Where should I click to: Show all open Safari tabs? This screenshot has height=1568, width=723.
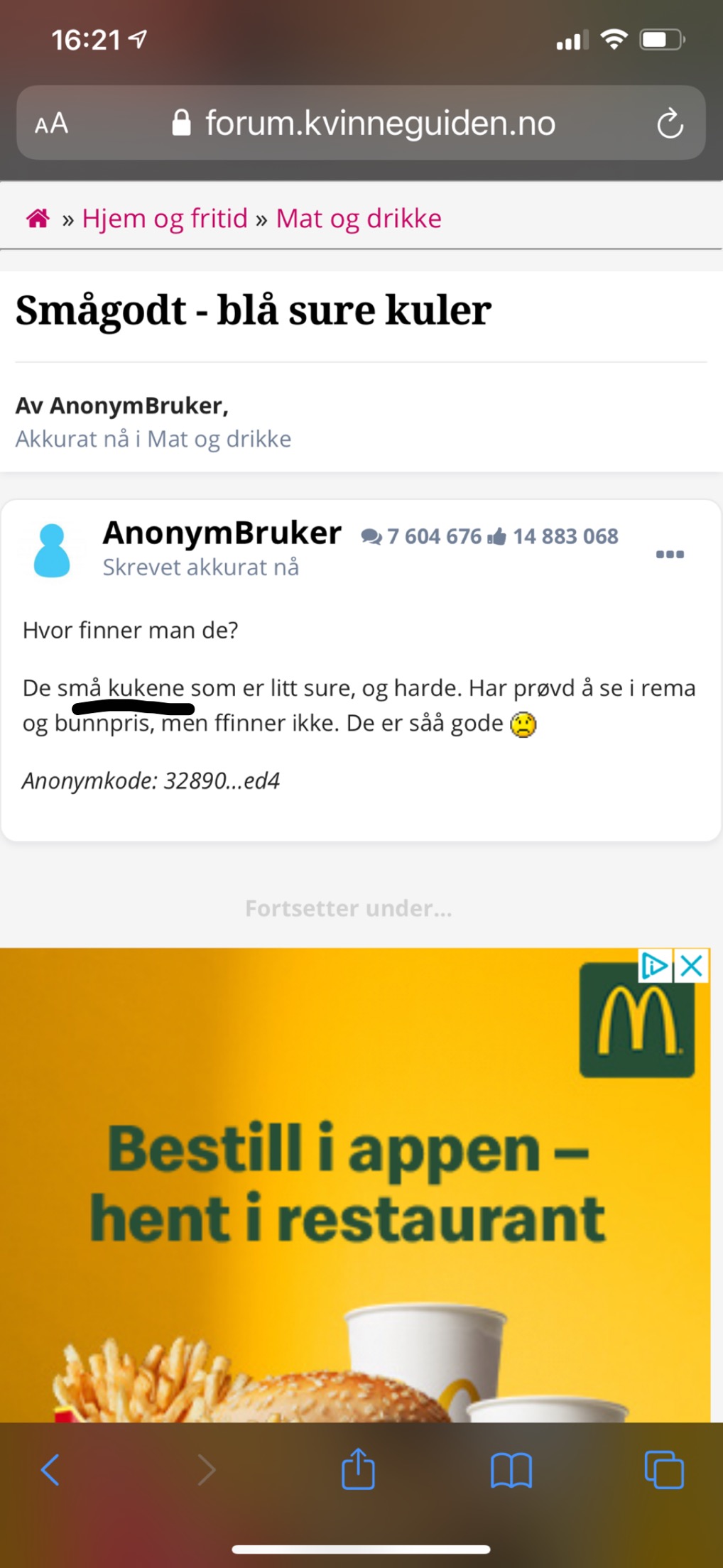coord(664,1469)
